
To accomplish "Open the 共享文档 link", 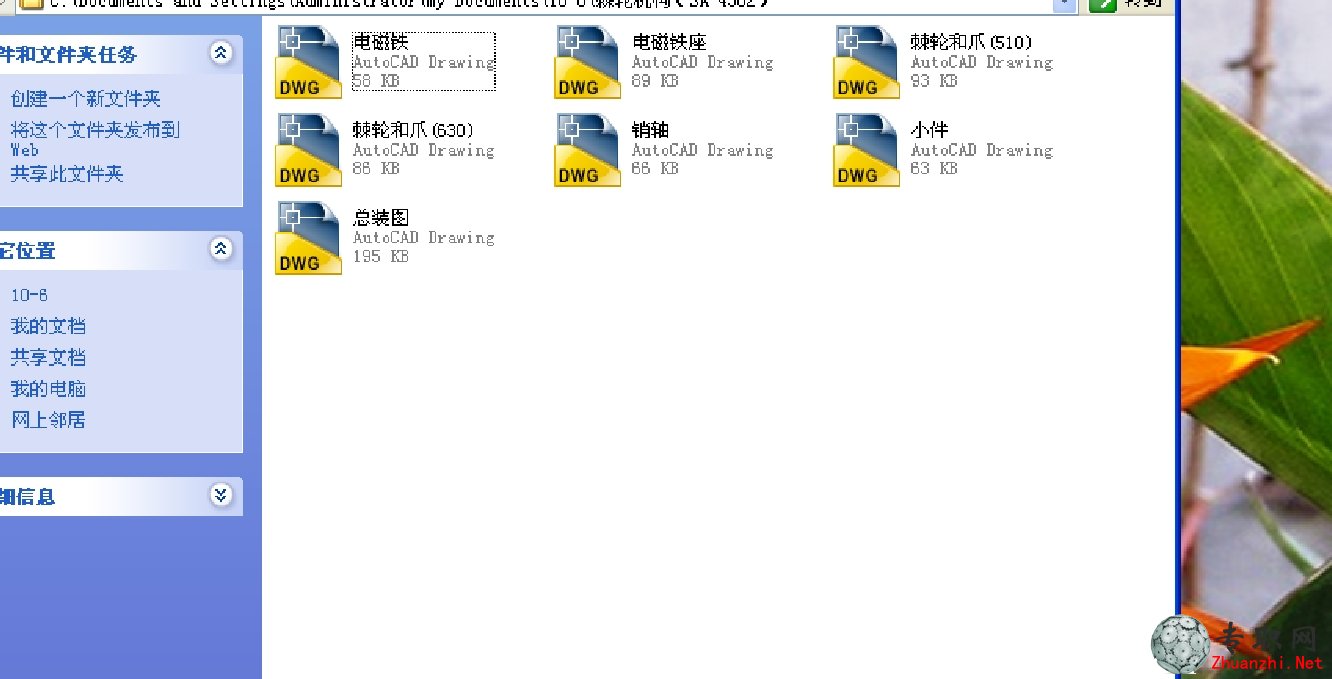I will coord(48,357).
